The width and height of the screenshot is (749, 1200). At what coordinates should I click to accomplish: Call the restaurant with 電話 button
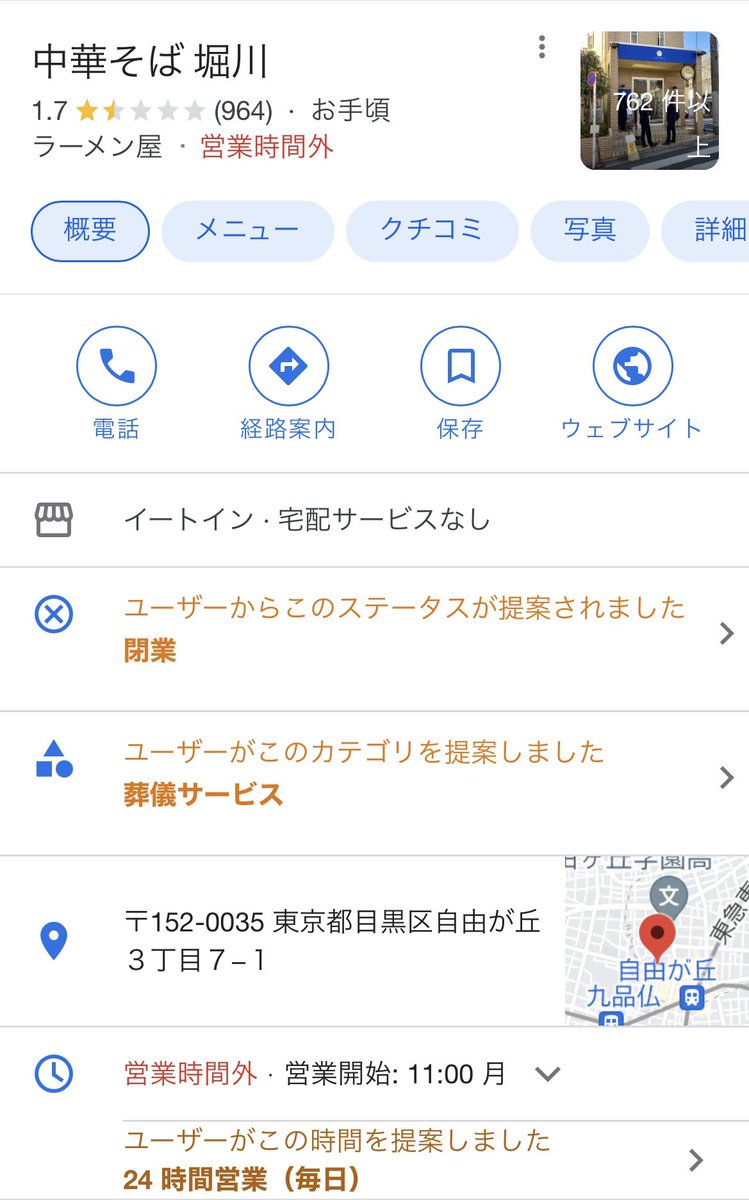pyautogui.click(x=116, y=384)
